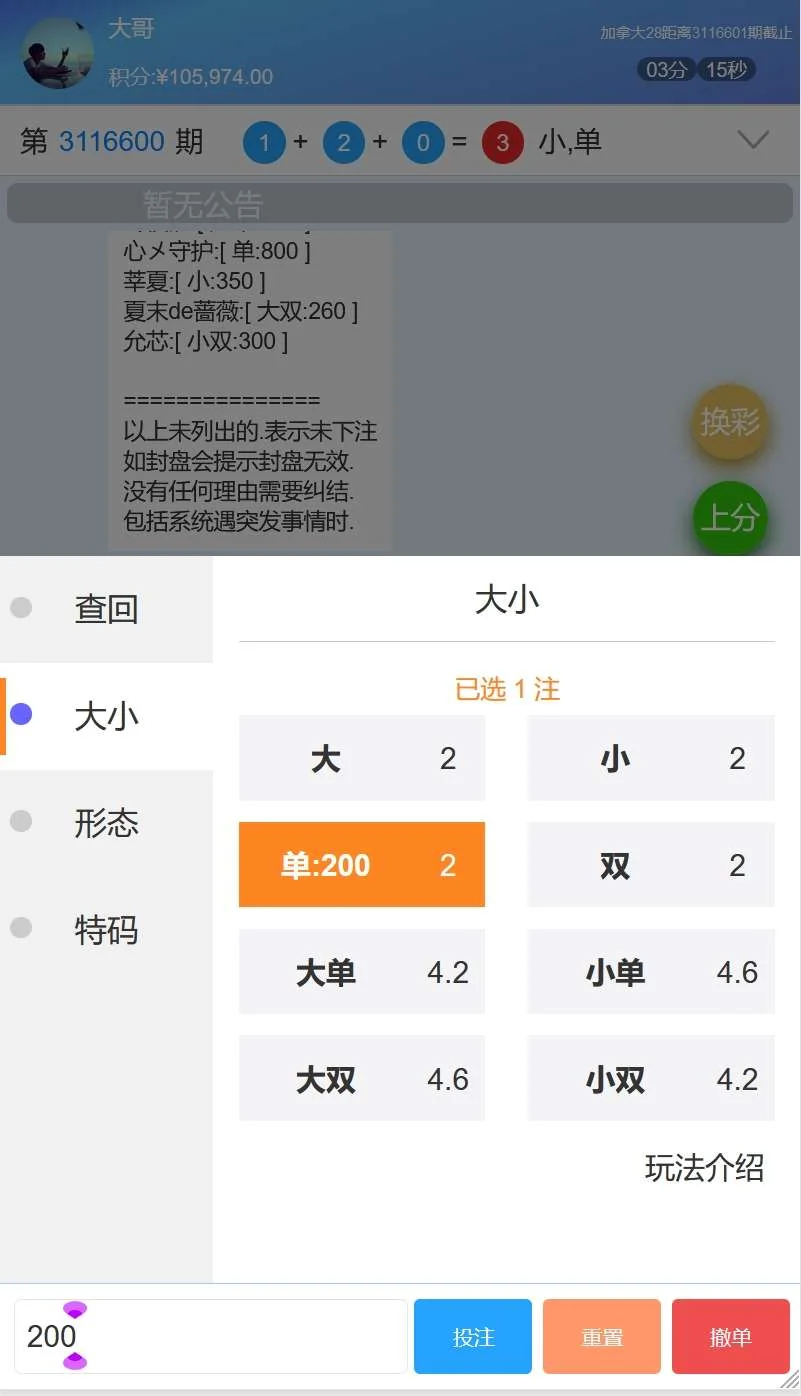The image size is (801, 1396).
Task: Open 玩法介绍 gameplay introduction
Action: click(704, 1167)
